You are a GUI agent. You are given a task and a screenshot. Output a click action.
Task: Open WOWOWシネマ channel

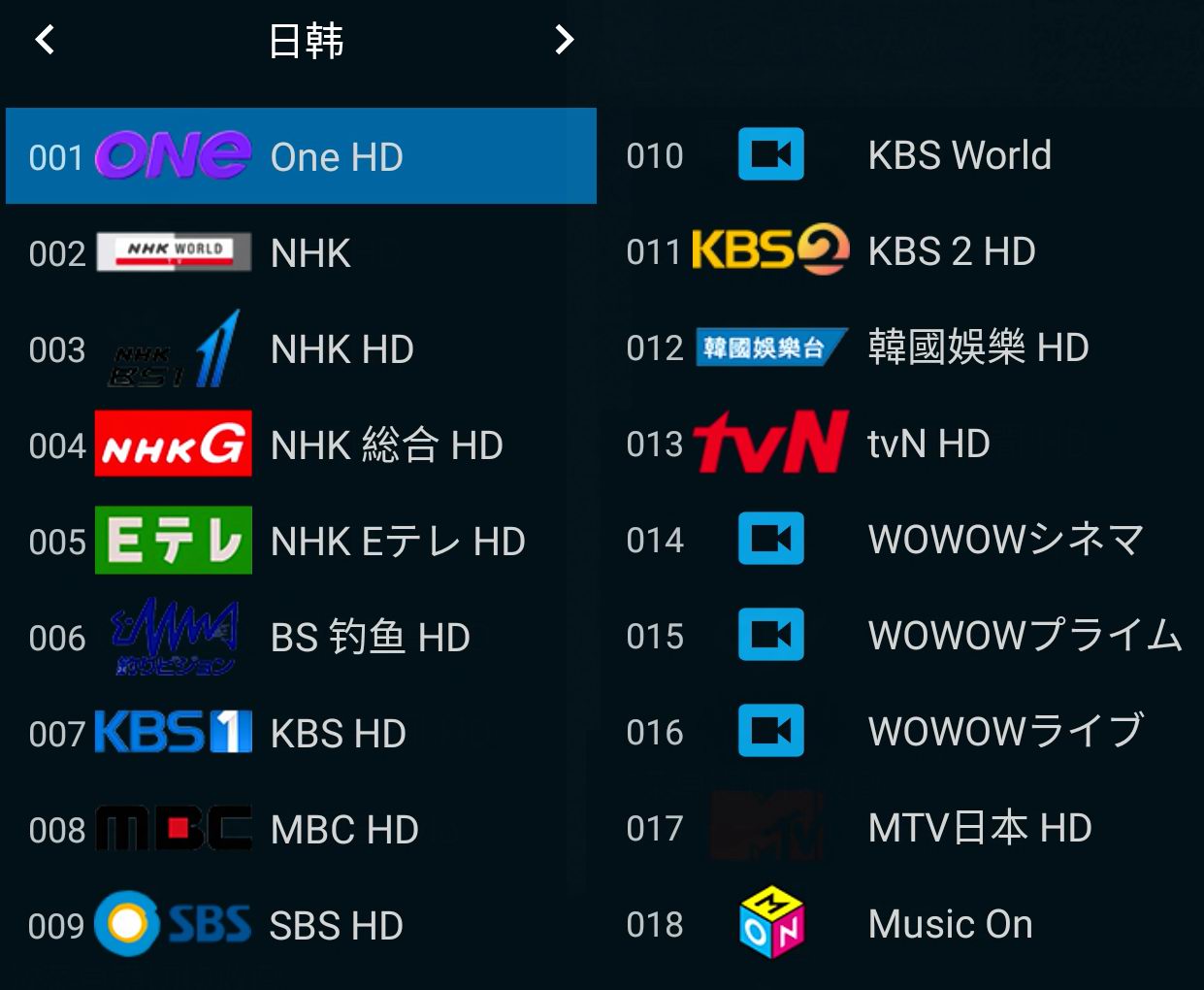click(902, 540)
